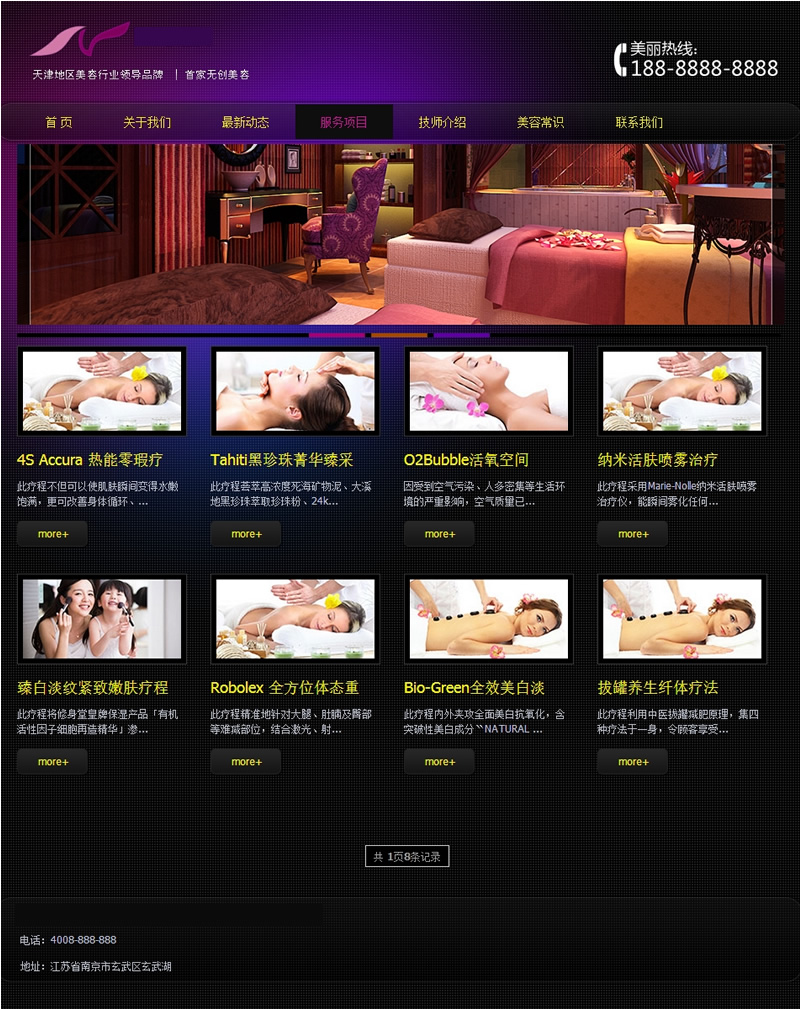Open the O2Bubble活氧空间 picture

click(x=489, y=391)
